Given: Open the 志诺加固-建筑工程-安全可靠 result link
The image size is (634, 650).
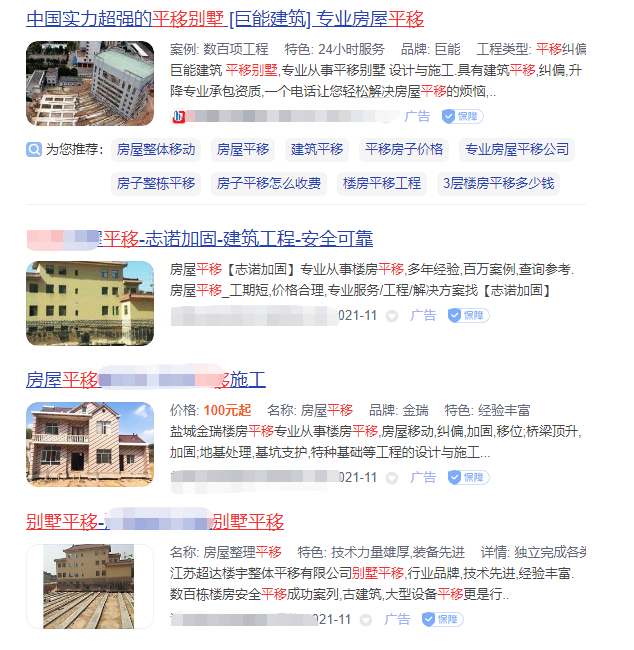Looking at the screenshot, I should click(x=200, y=238).
